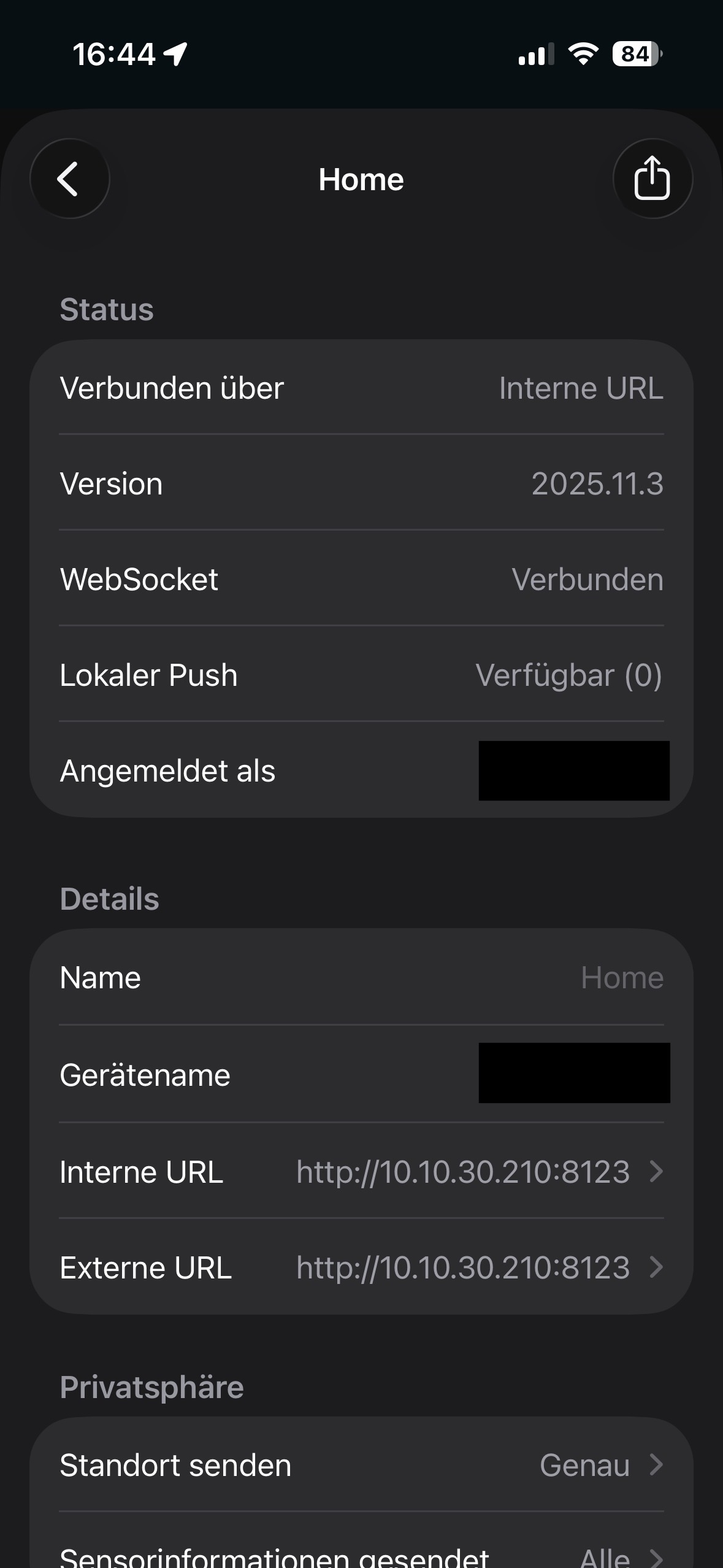Open the Standort senden option

361,1465
